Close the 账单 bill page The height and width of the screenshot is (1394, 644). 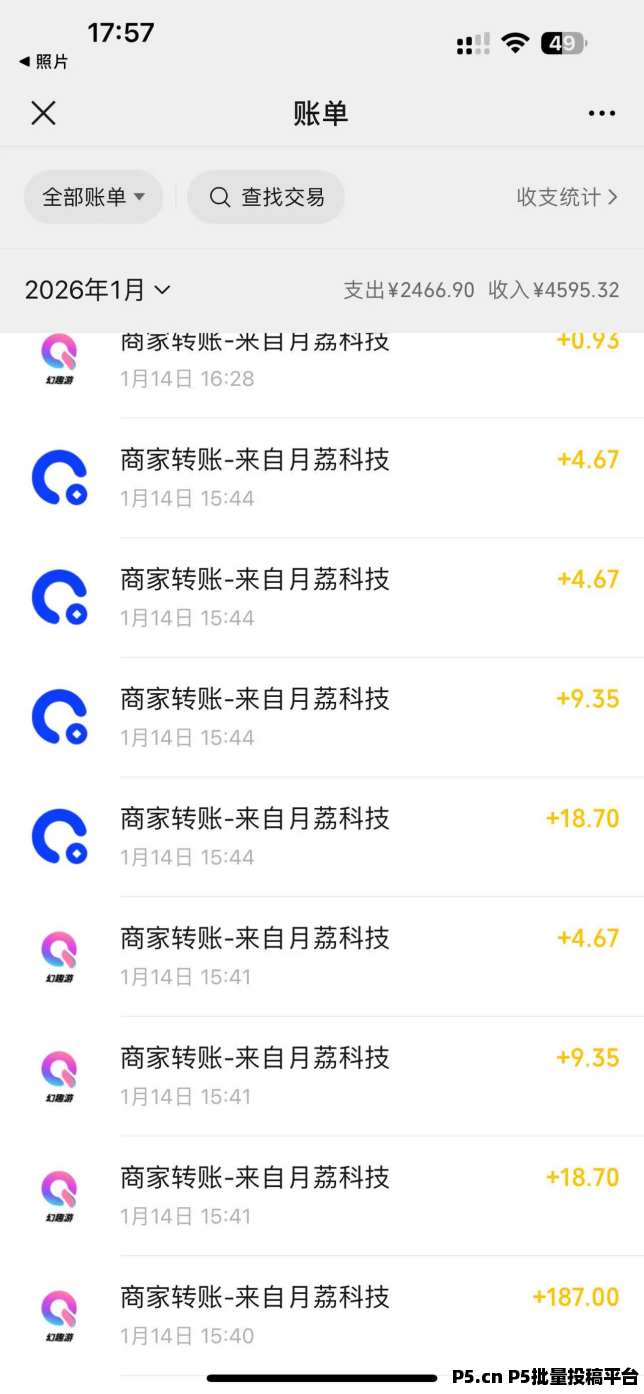[x=43, y=113]
